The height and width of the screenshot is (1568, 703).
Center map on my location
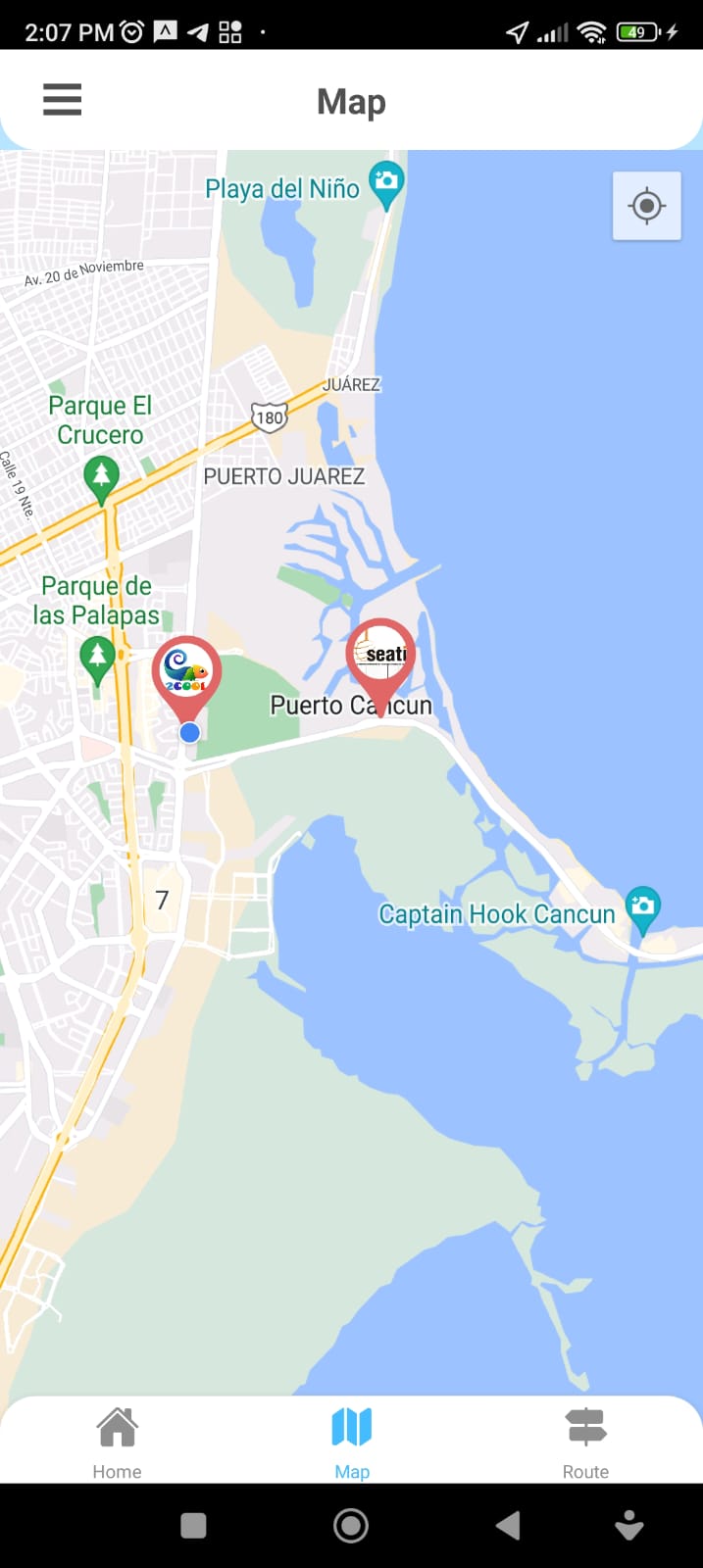646,206
